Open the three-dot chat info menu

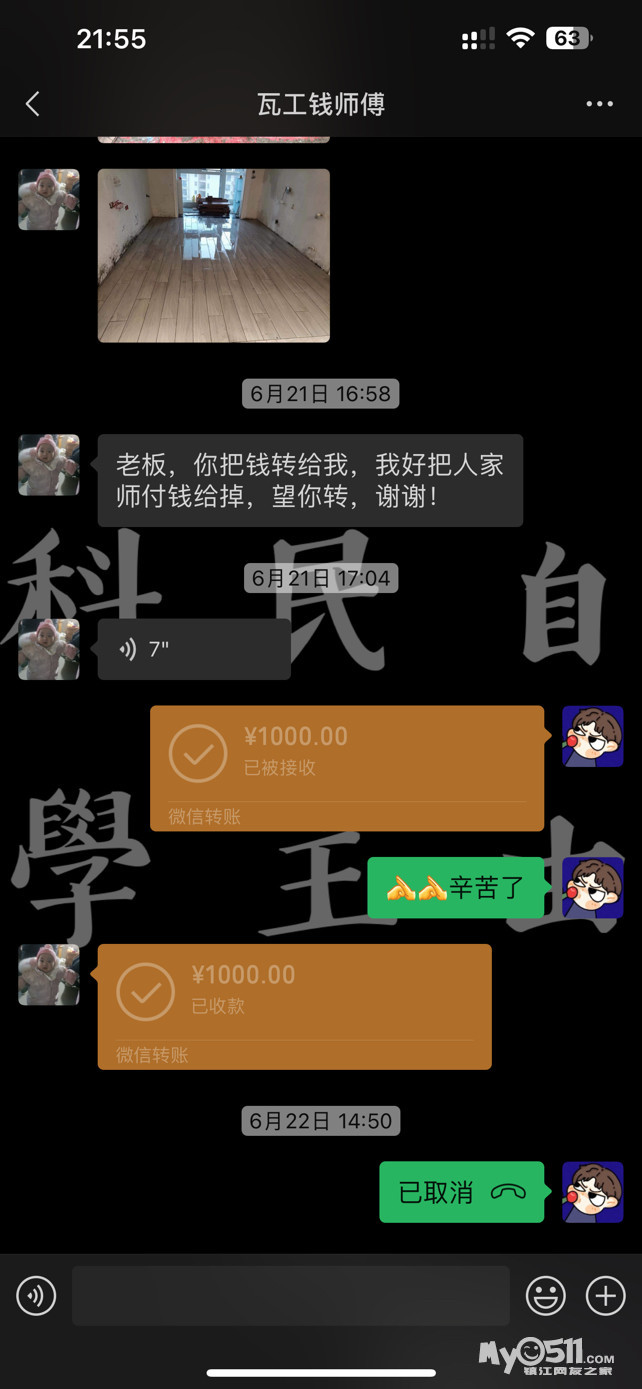599,104
